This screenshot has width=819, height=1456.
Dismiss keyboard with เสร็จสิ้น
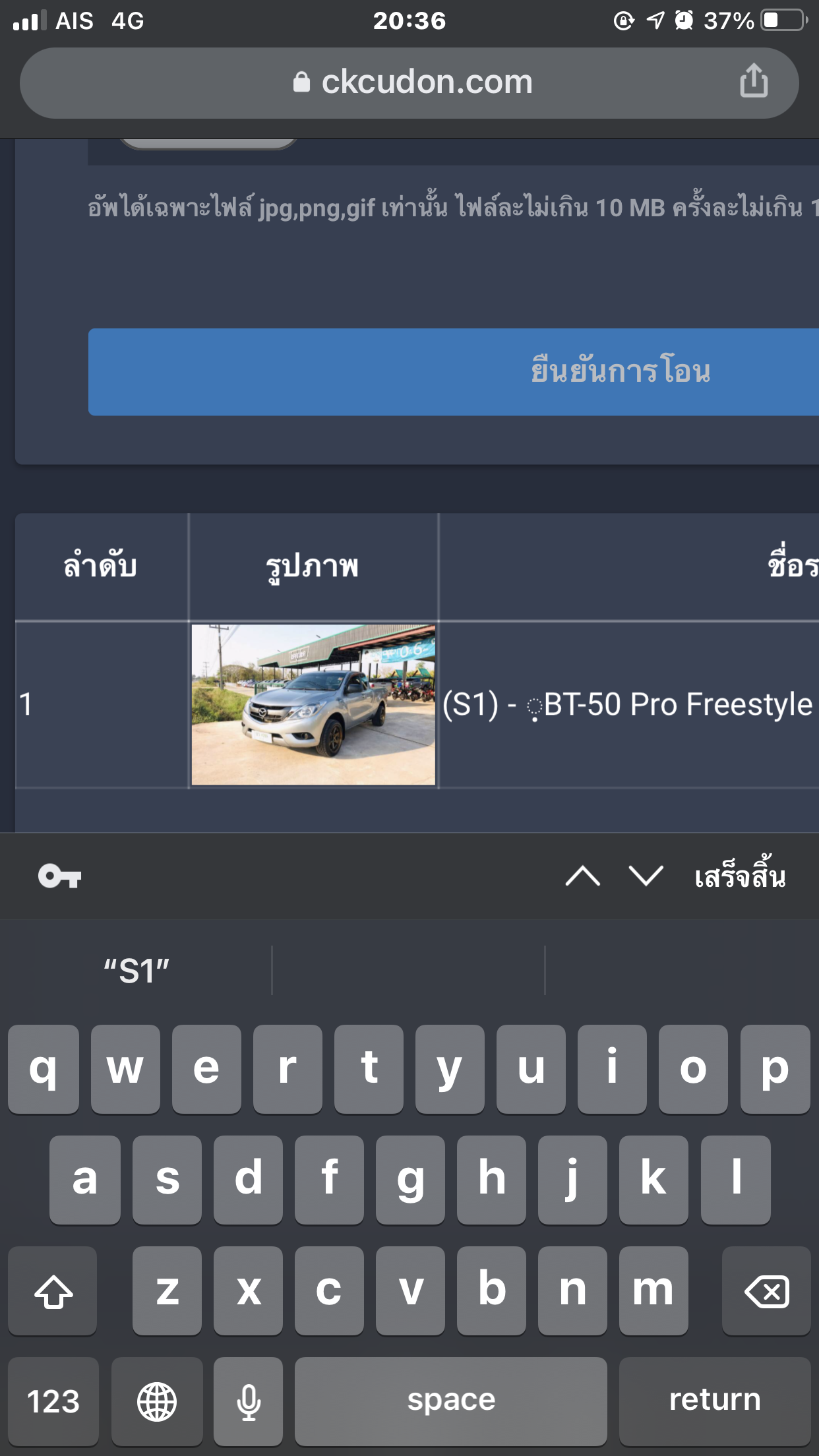tap(740, 876)
